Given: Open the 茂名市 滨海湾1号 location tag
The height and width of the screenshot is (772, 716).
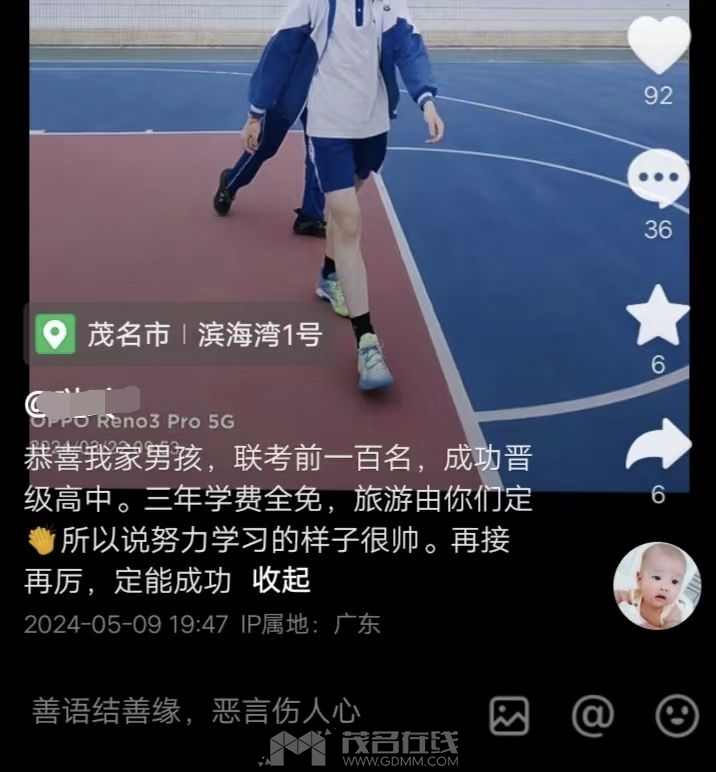Looking at the screenshot, I should pyautogui.click(x=177, y=335).
